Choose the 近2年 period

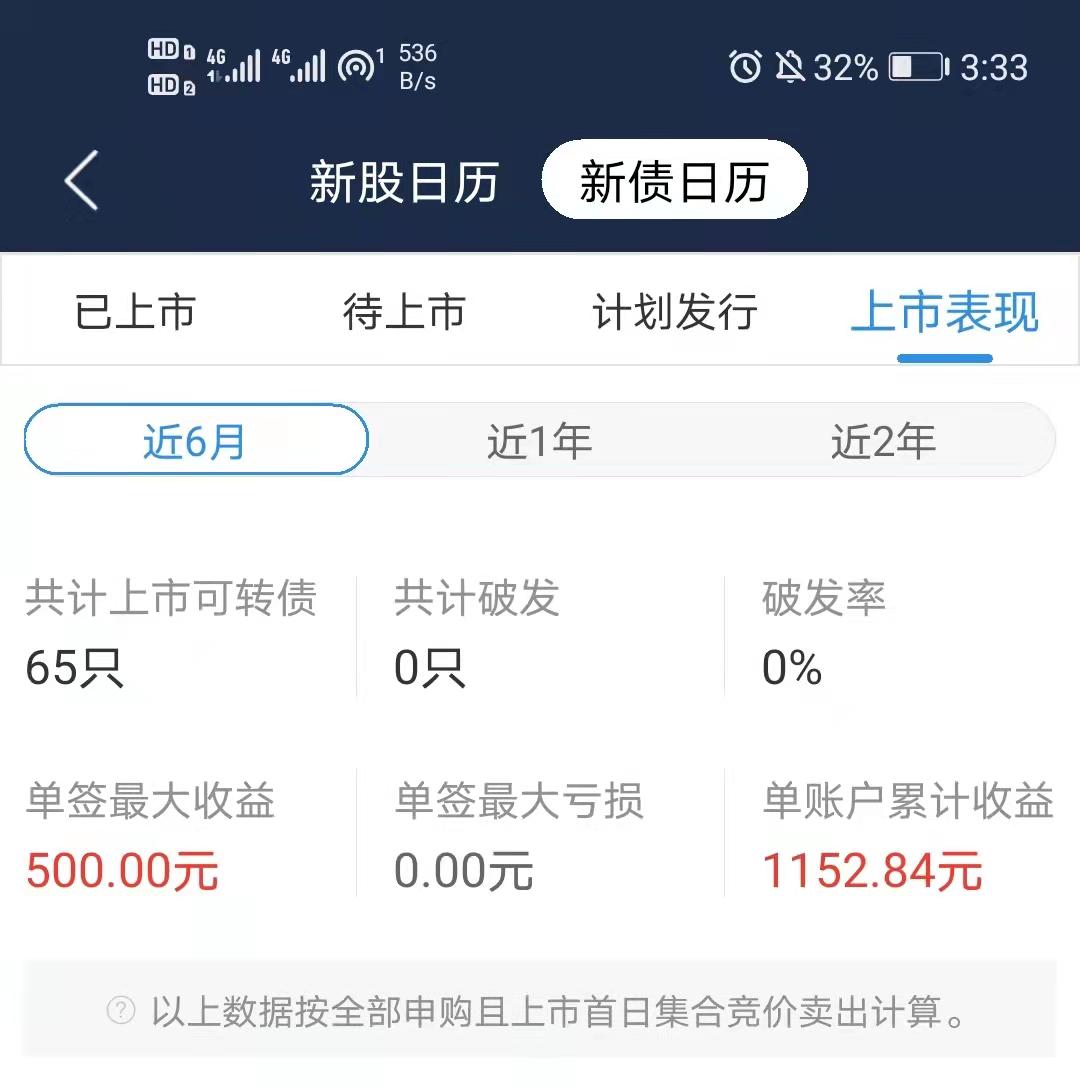(883, 440)
